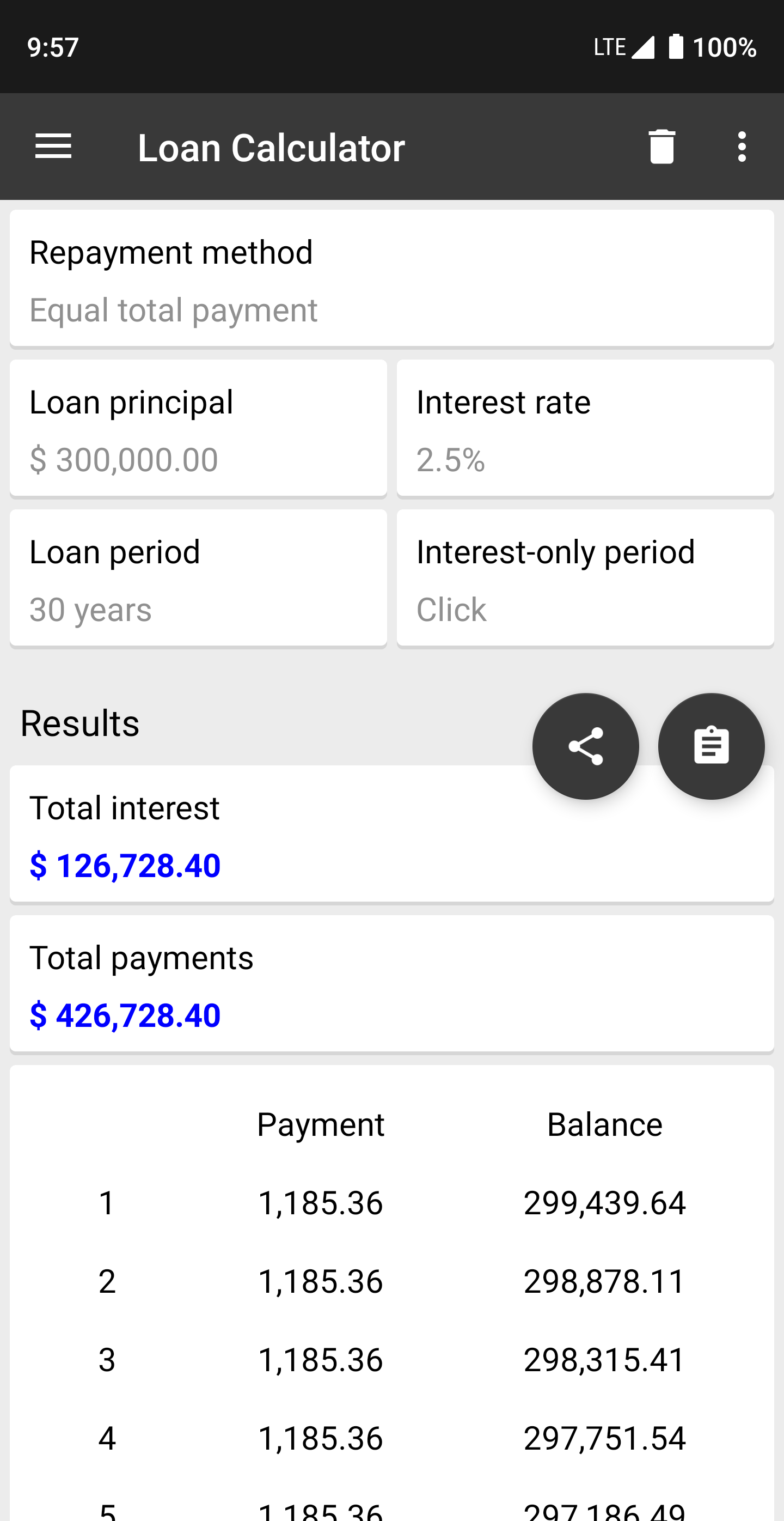Image resolution: width=784 pixels, height=1521 pixels.
Task: Open the Loan period selector
Action: coord(198,577)
